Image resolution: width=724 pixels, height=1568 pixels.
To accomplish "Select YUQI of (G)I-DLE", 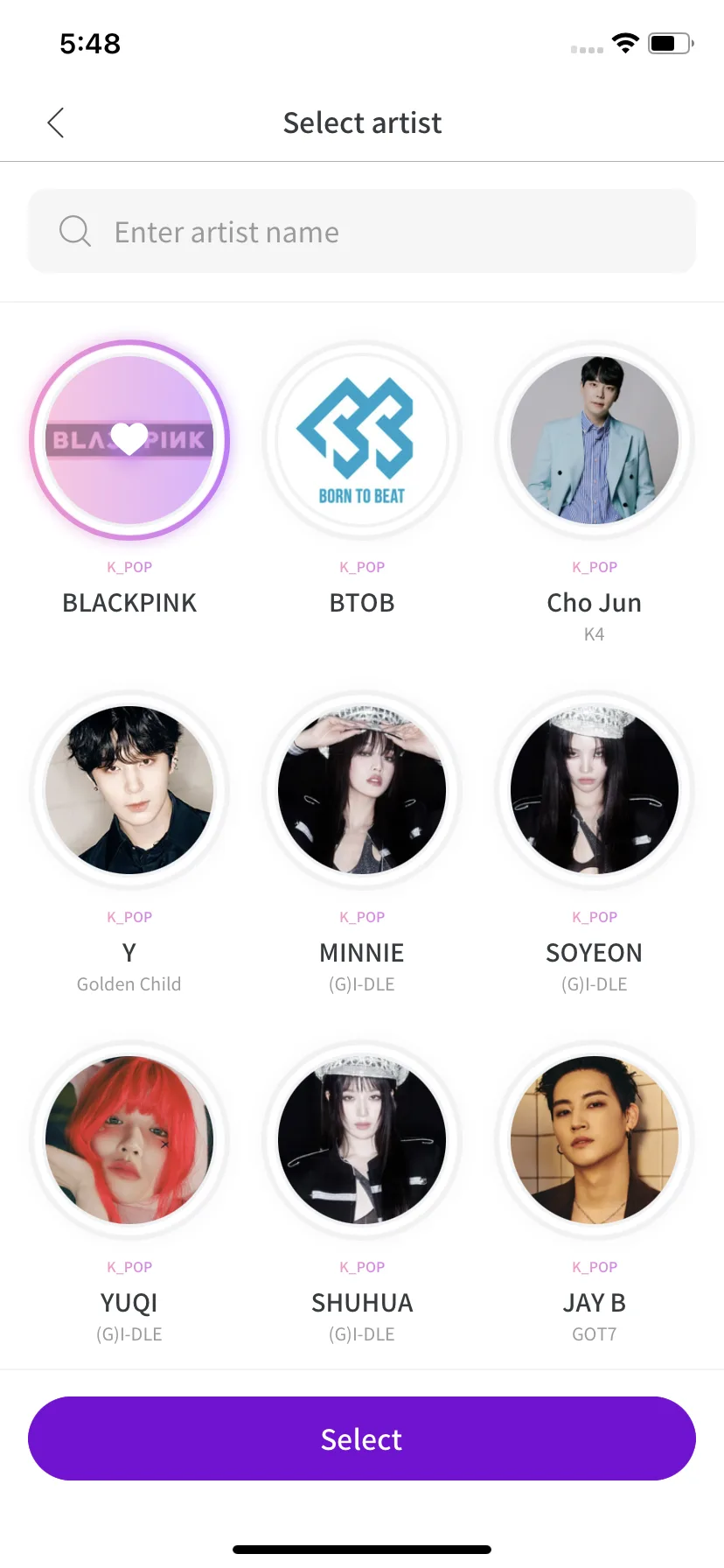I will (129, 1140).
